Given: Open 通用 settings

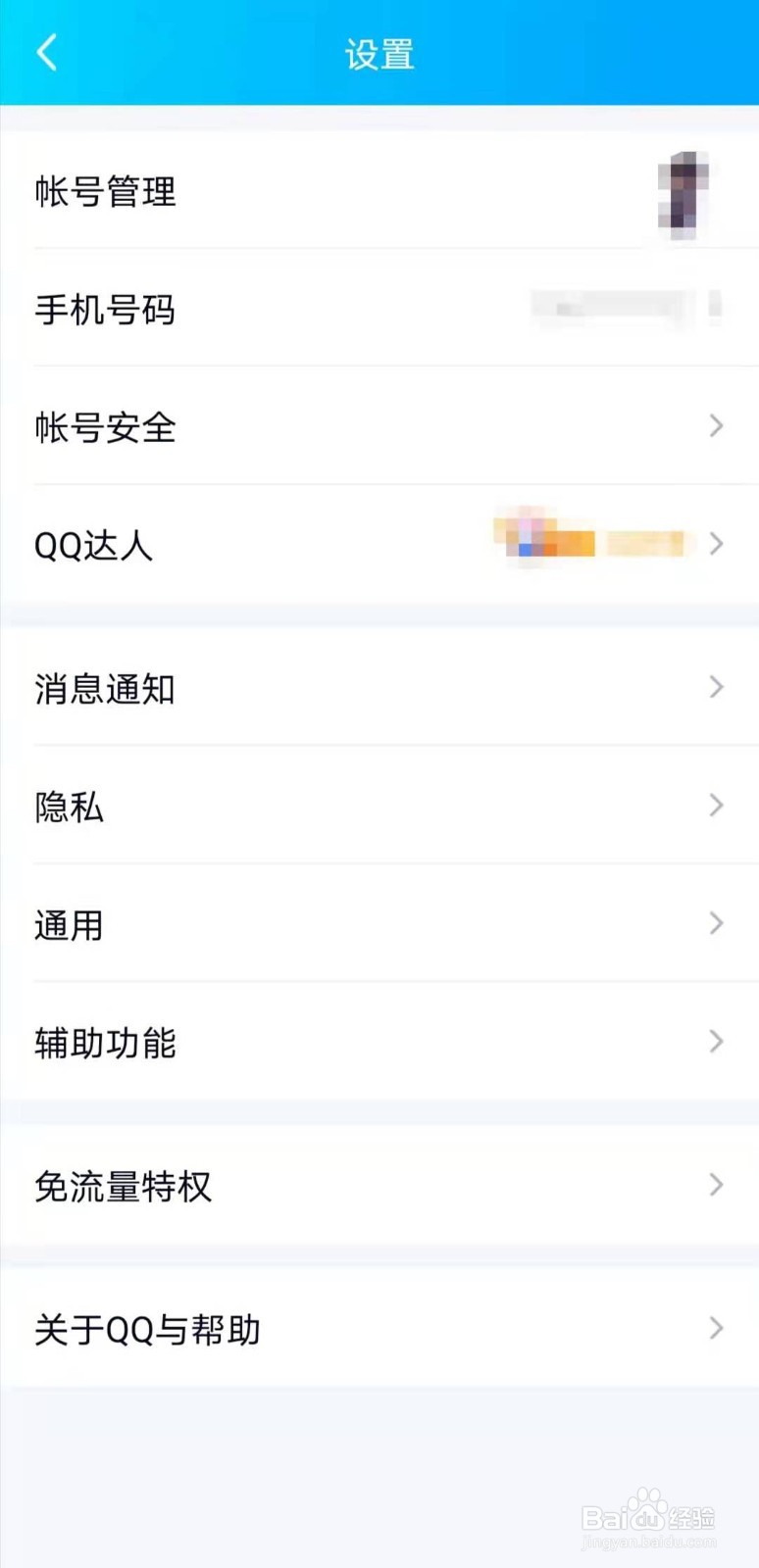Looking at the screenshot, I should [x=379, y=923].
